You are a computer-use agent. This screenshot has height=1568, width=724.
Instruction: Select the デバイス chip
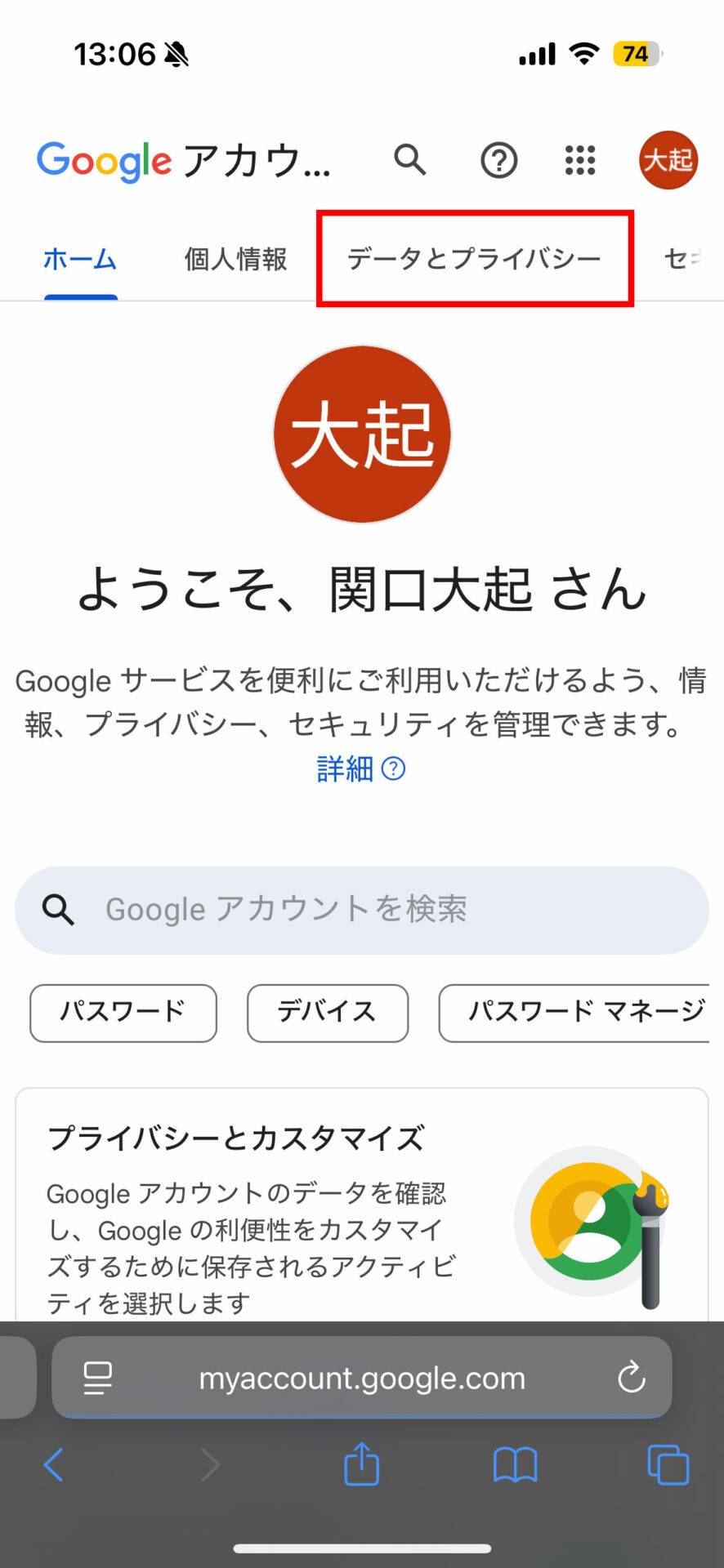point(328,1013)
